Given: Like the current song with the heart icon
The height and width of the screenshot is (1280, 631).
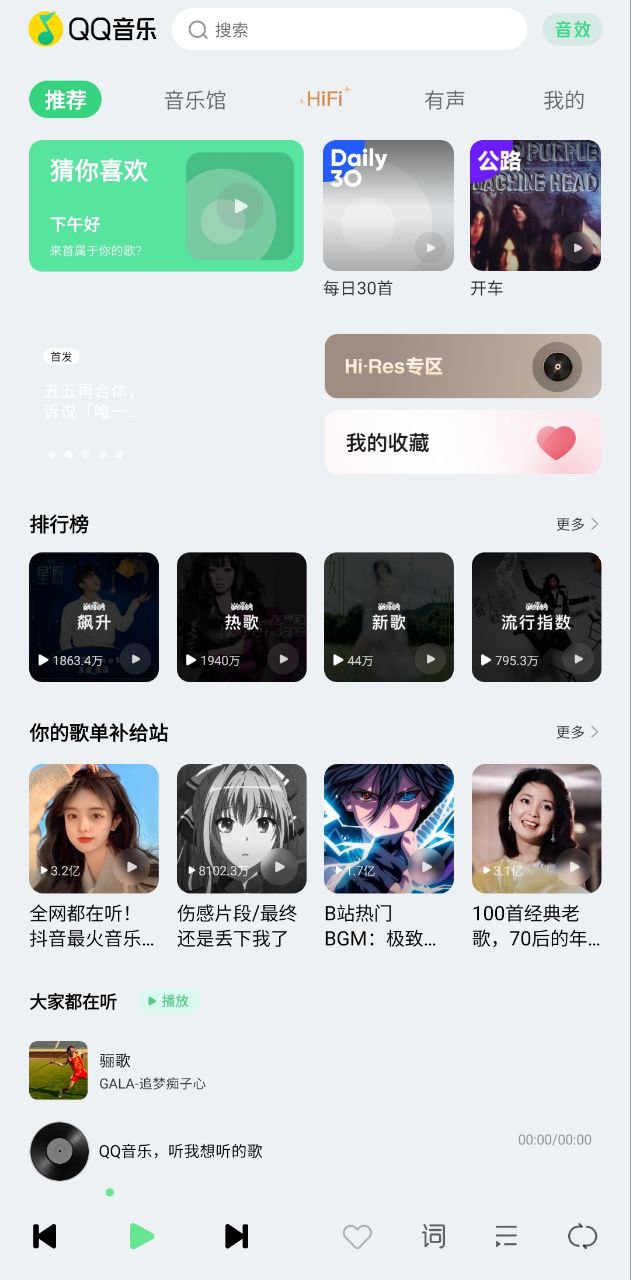Looking at the screenshot, I should 357,1237.
